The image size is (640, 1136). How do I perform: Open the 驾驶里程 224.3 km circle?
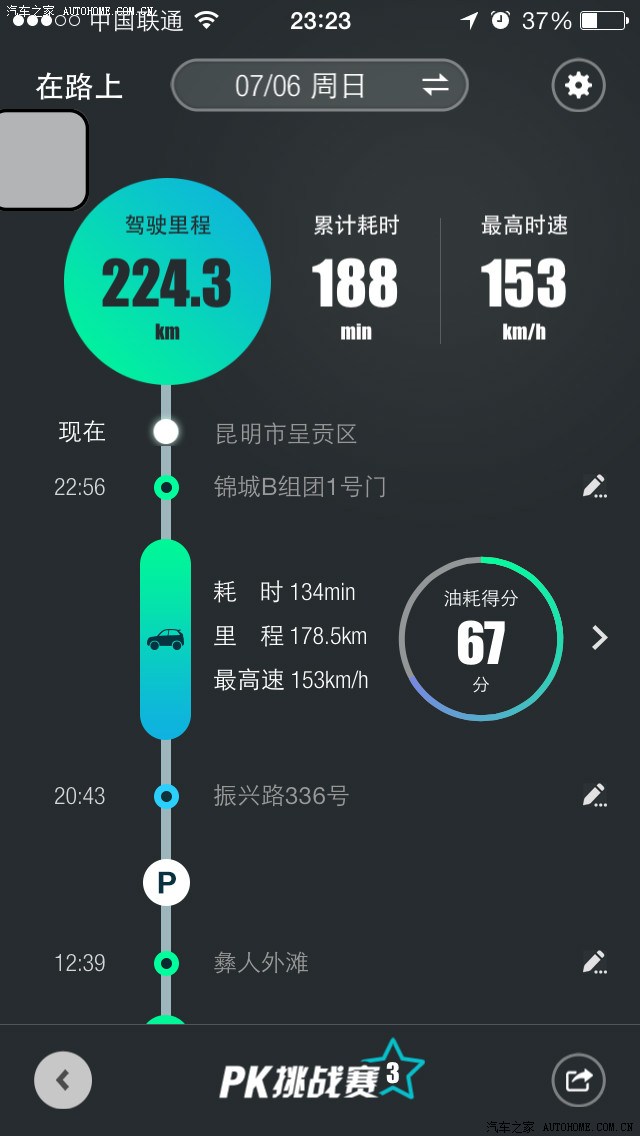(167, 281)
